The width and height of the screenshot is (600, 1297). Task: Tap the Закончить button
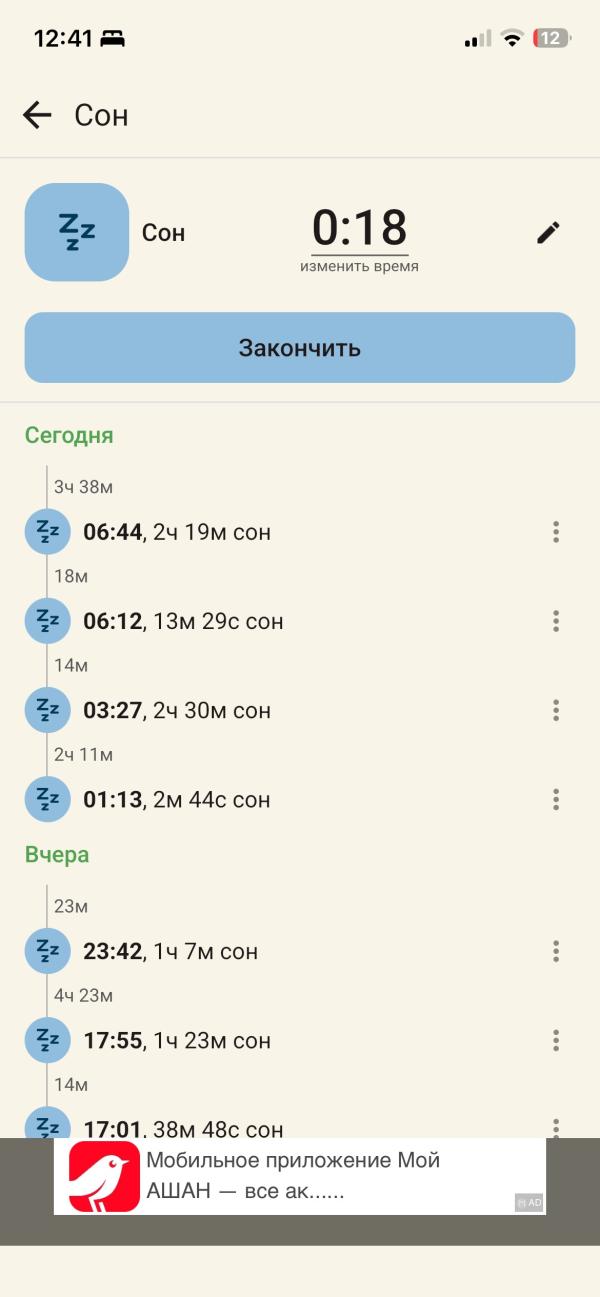click(x=300, y=348)
